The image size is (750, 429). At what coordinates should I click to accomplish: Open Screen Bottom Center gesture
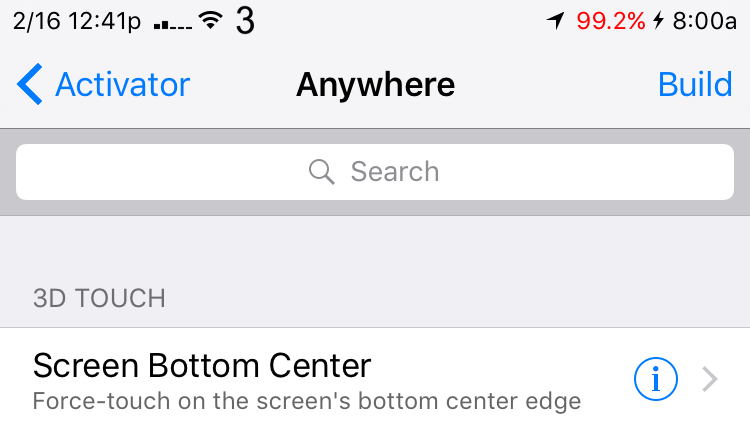coord(300,380)
